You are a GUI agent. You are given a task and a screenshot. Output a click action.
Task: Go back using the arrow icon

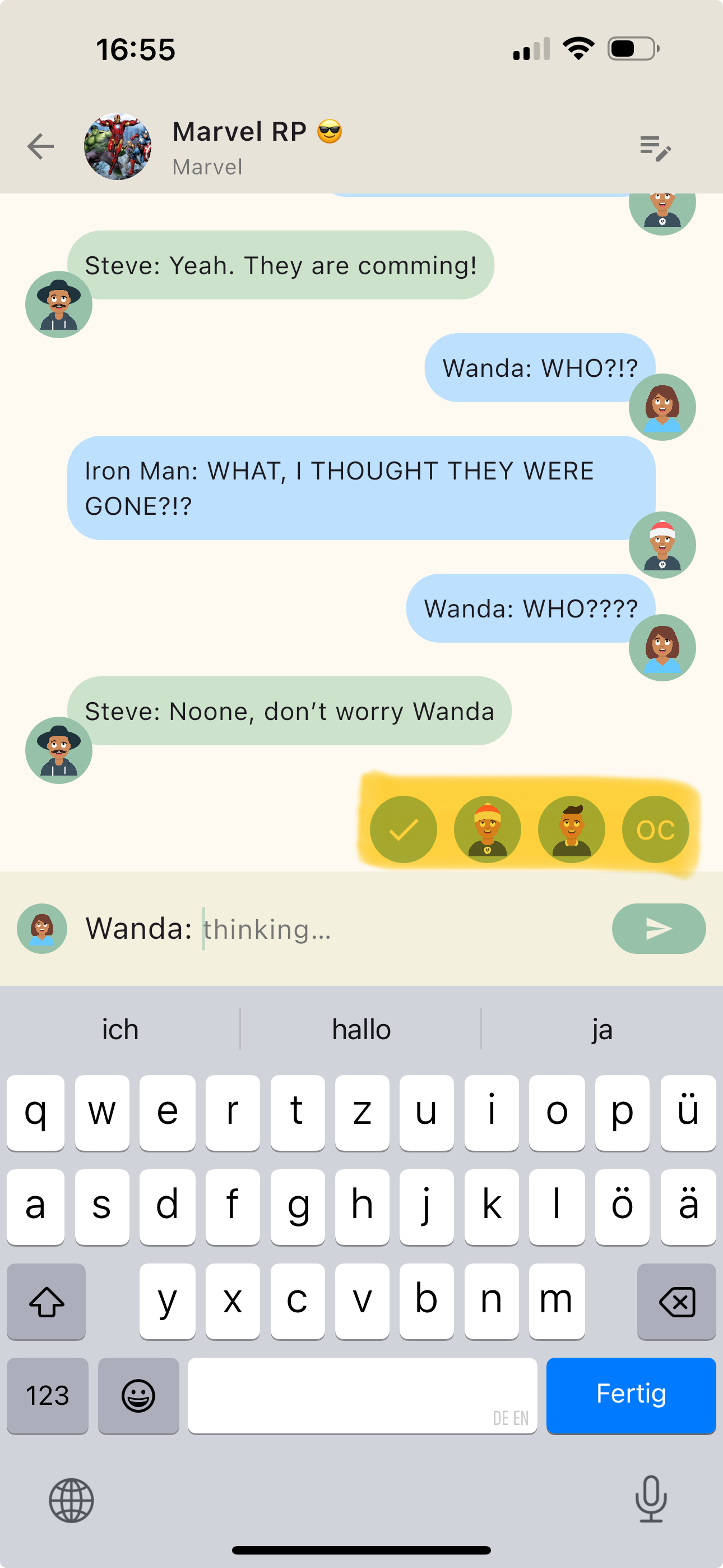pos(41,147)
